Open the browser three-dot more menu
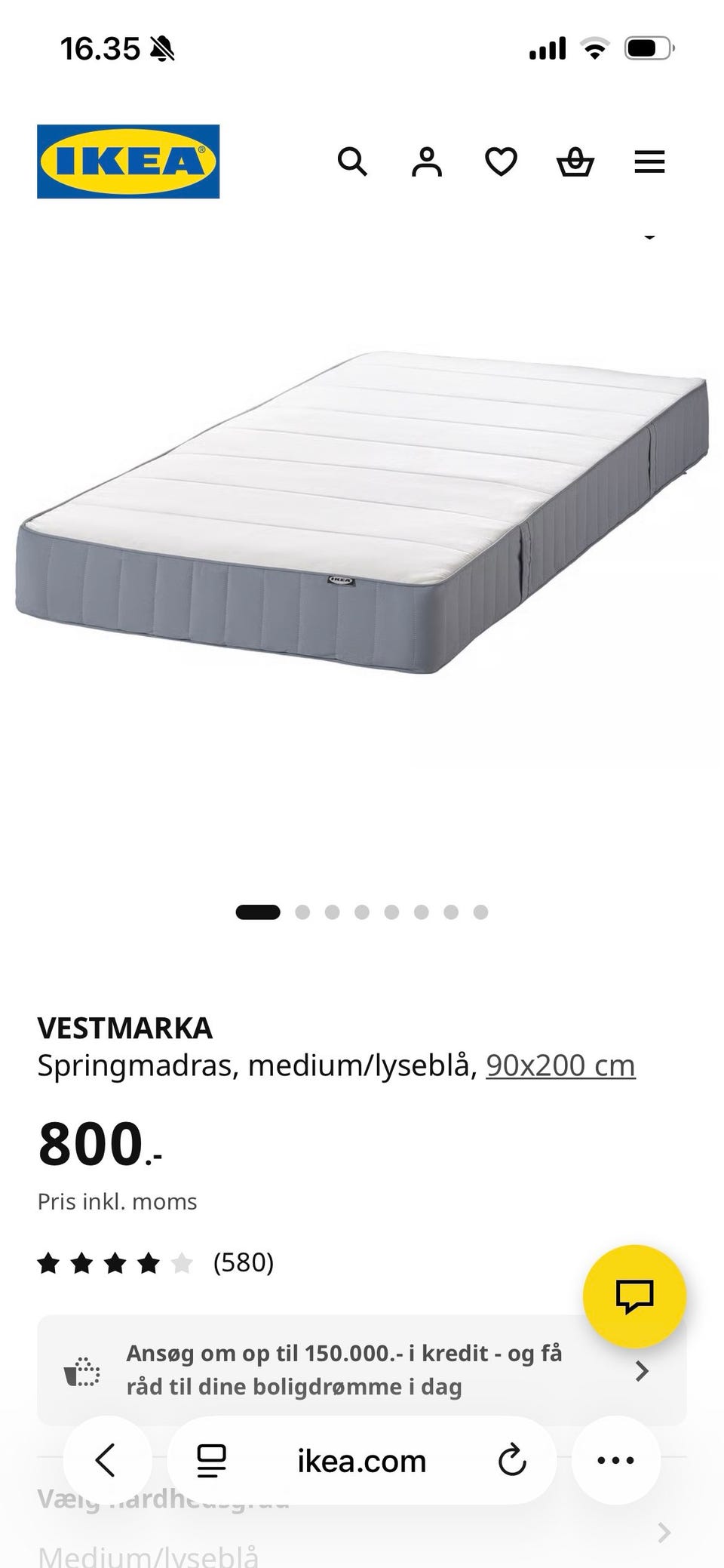The width and height of the screenshot is (724, 1568). pos(615,1460)
